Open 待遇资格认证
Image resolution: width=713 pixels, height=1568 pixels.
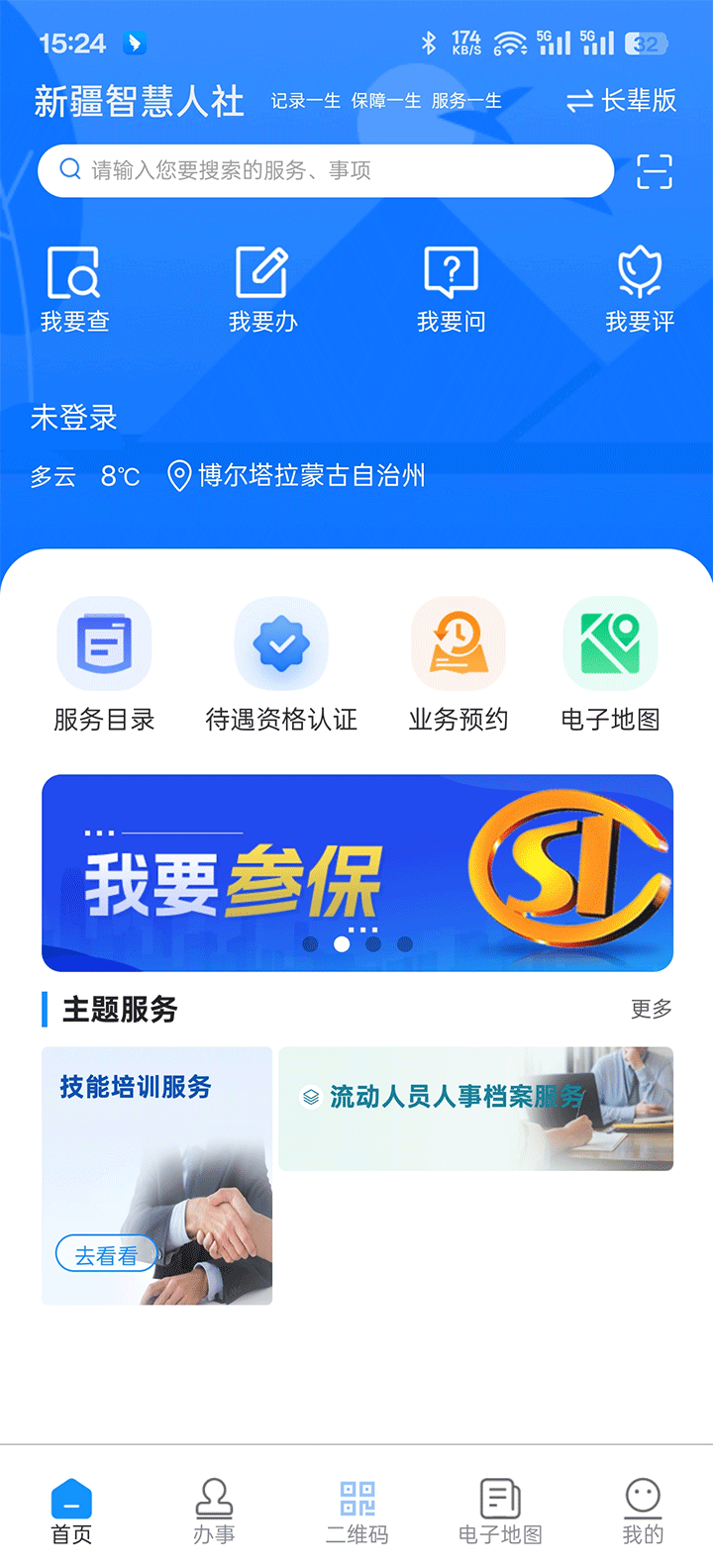click(x=281, y=664)
